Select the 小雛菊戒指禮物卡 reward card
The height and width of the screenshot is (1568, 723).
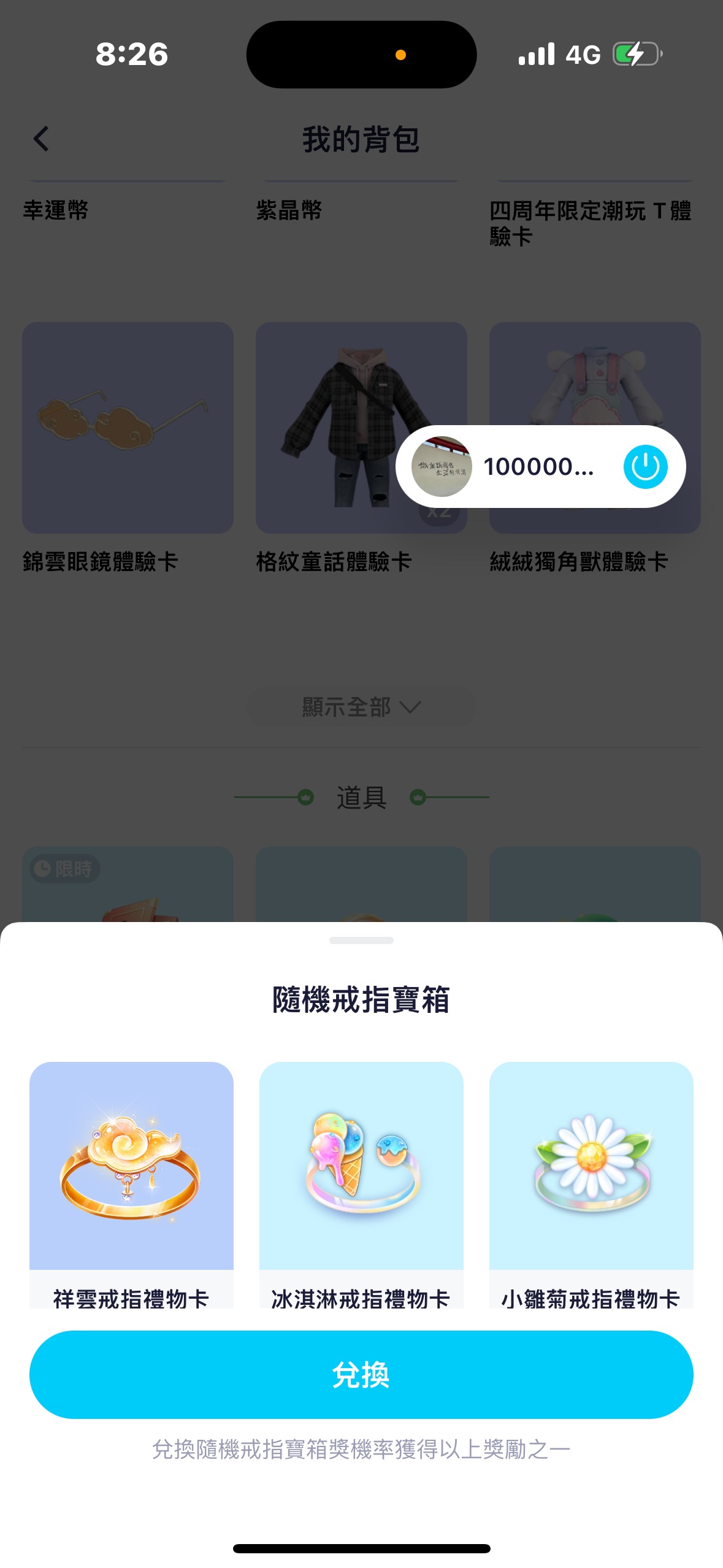591,1183
